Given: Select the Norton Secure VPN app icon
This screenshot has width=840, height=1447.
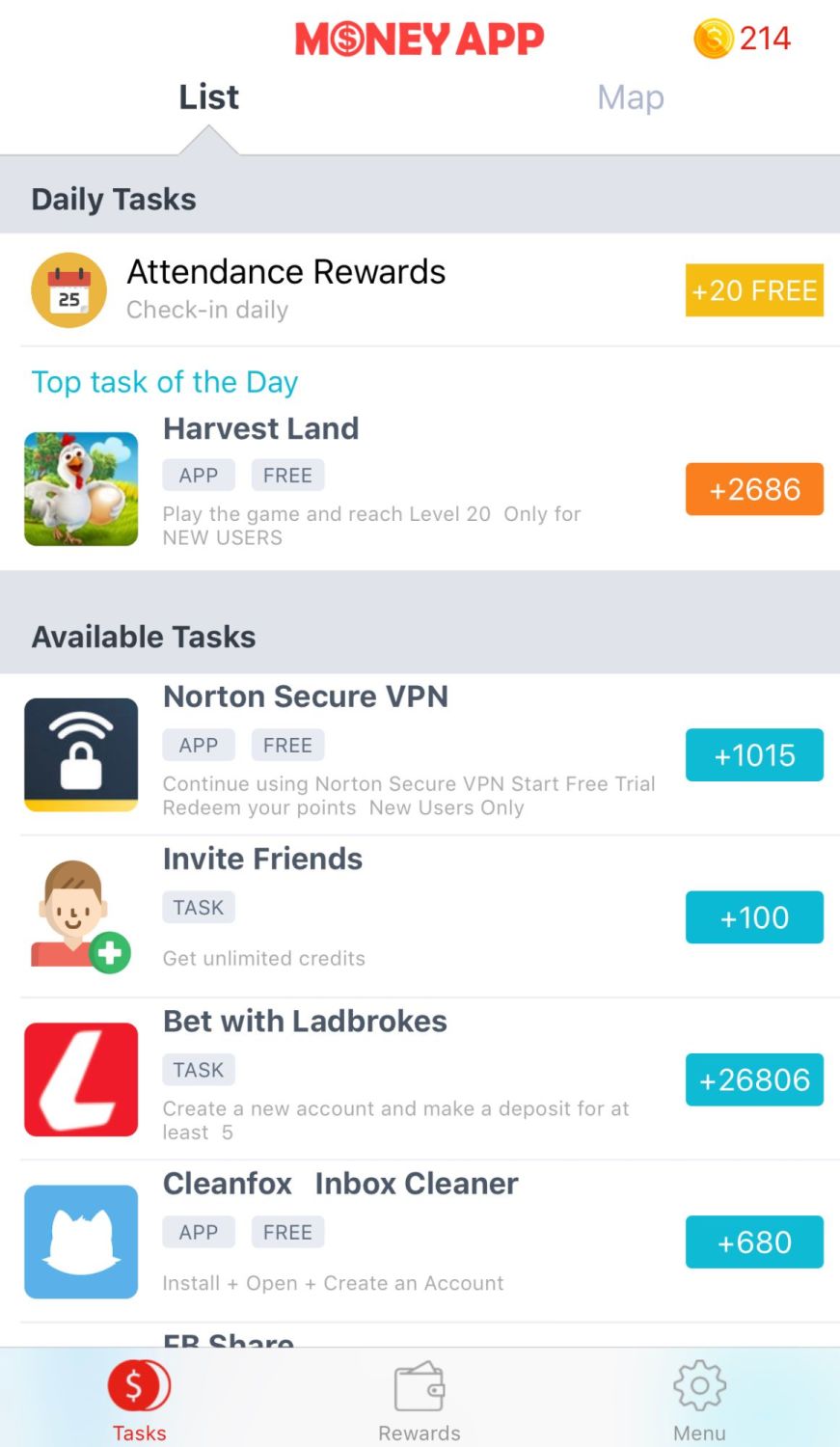Looking at the screenshot, I should coord(81,755).
